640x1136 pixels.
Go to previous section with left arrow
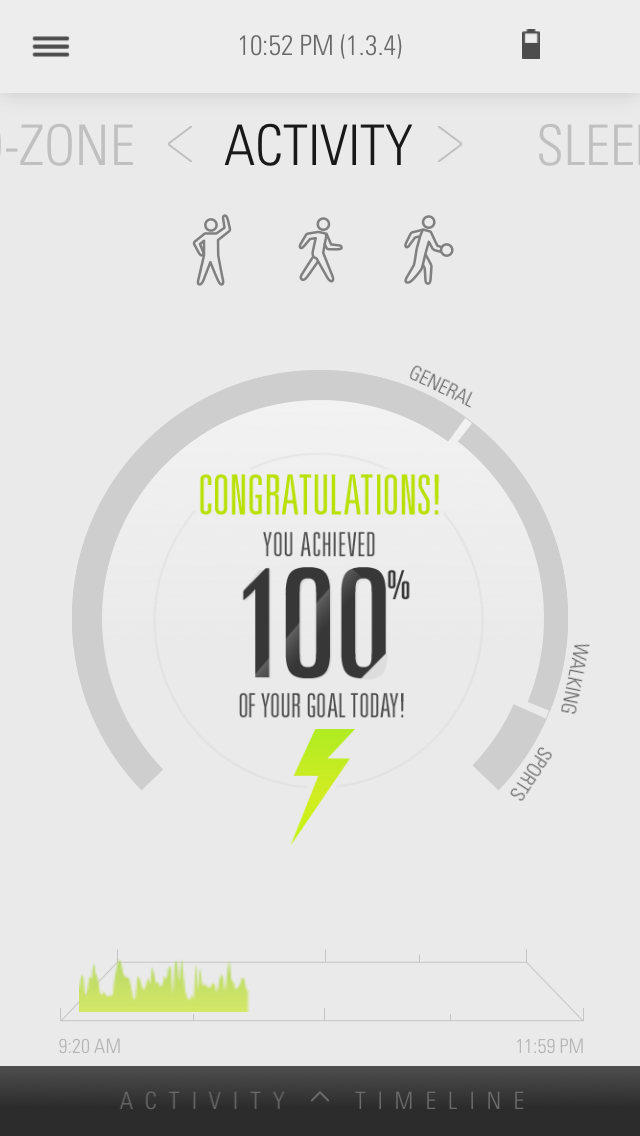point(180,146)
